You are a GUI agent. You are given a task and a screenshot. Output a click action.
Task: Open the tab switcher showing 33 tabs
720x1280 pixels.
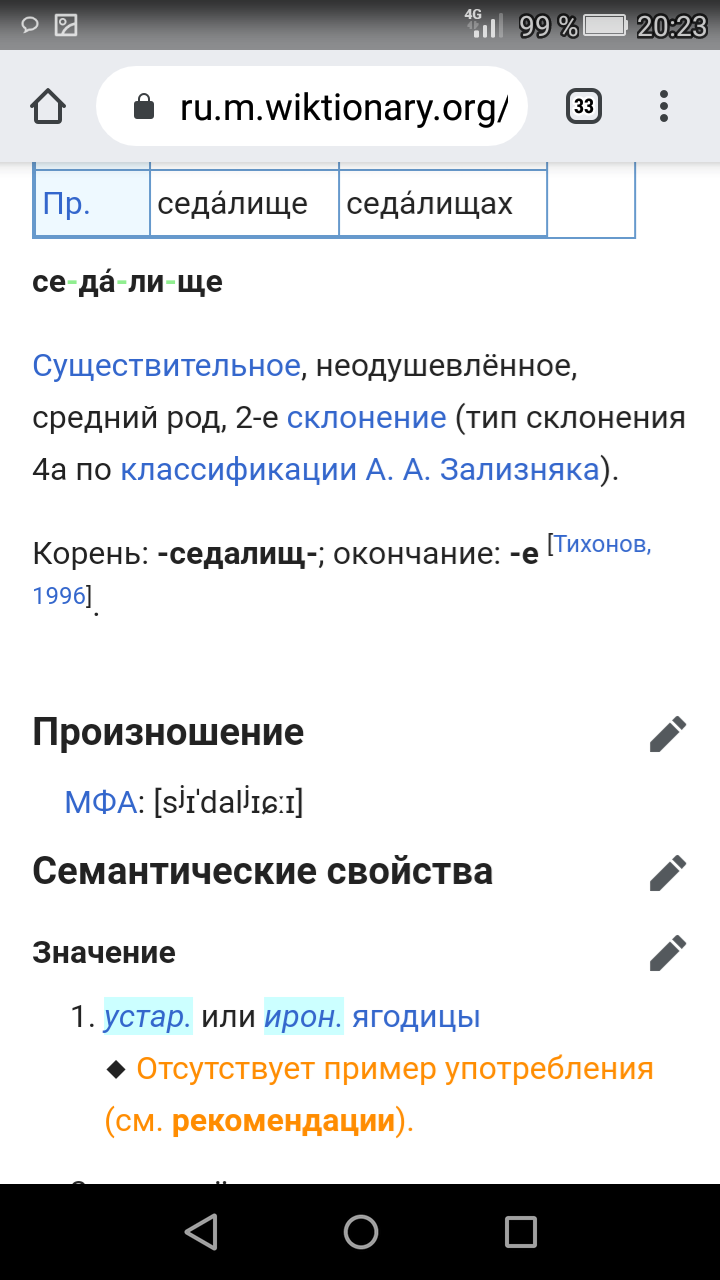click(584, 107)
